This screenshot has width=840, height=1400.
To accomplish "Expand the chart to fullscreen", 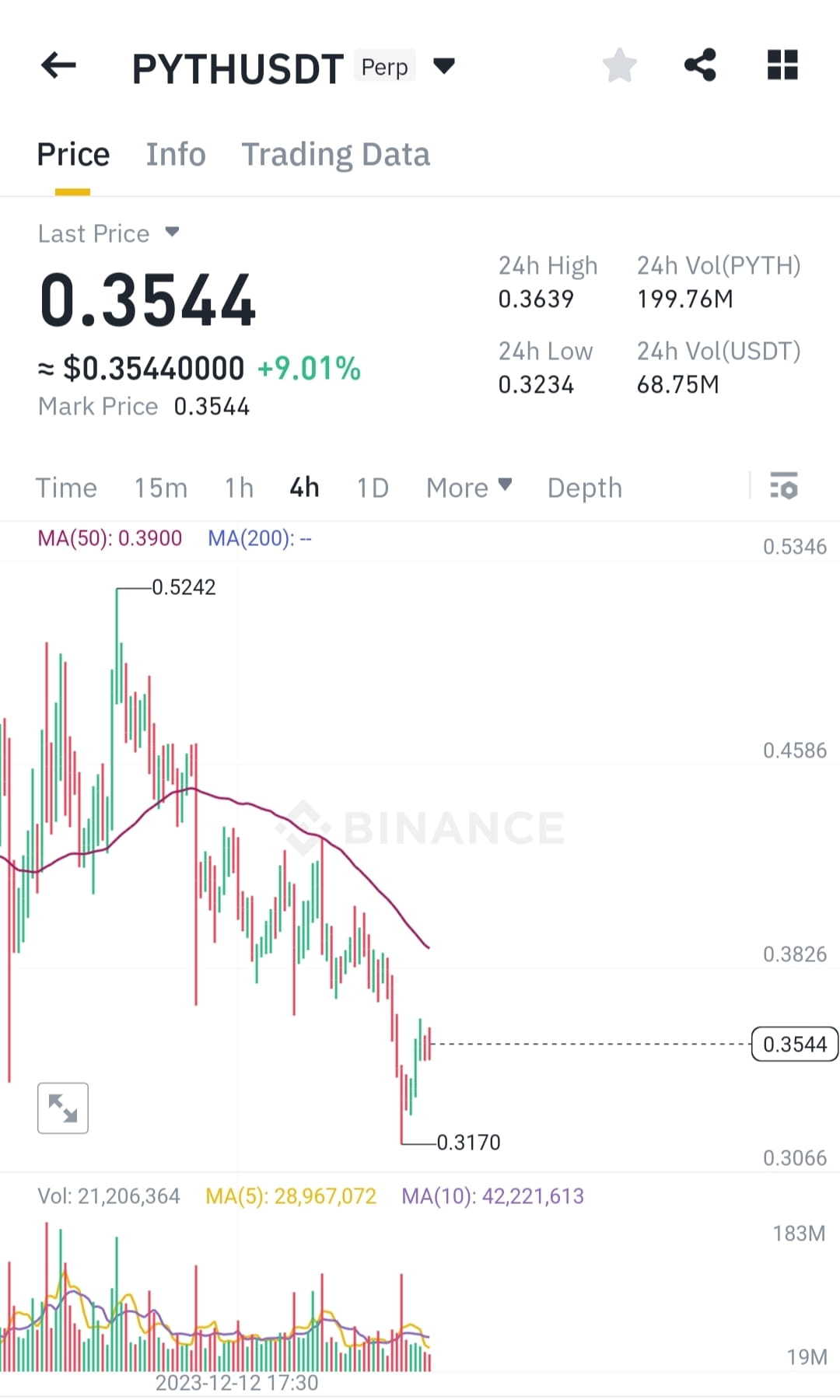I will point(62,1108).
